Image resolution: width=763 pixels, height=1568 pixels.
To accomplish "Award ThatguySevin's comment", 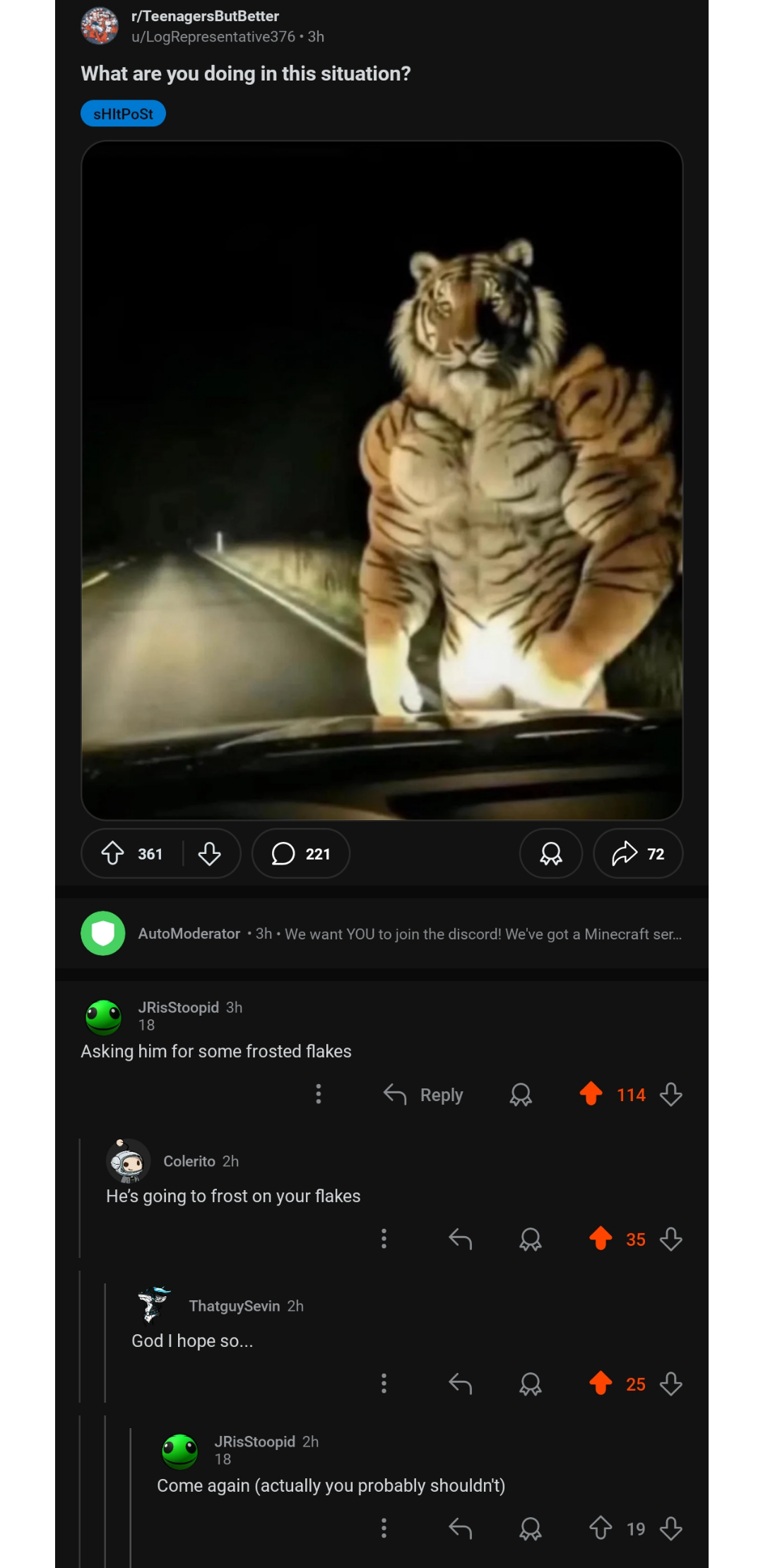I will [x=531, y=1384].
